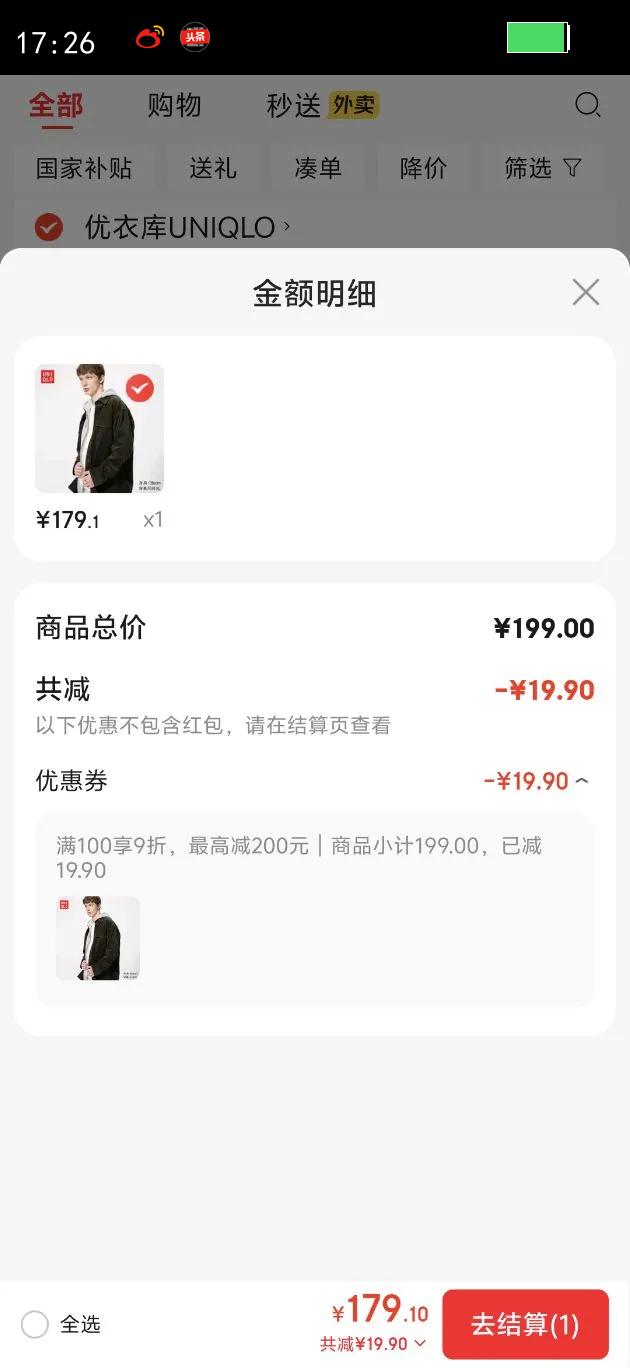The height and width of the screenshot is (1368, 630).
Task: Collapse the 共减¥19.90 details arrow
Action: [x=420, y=1344]
